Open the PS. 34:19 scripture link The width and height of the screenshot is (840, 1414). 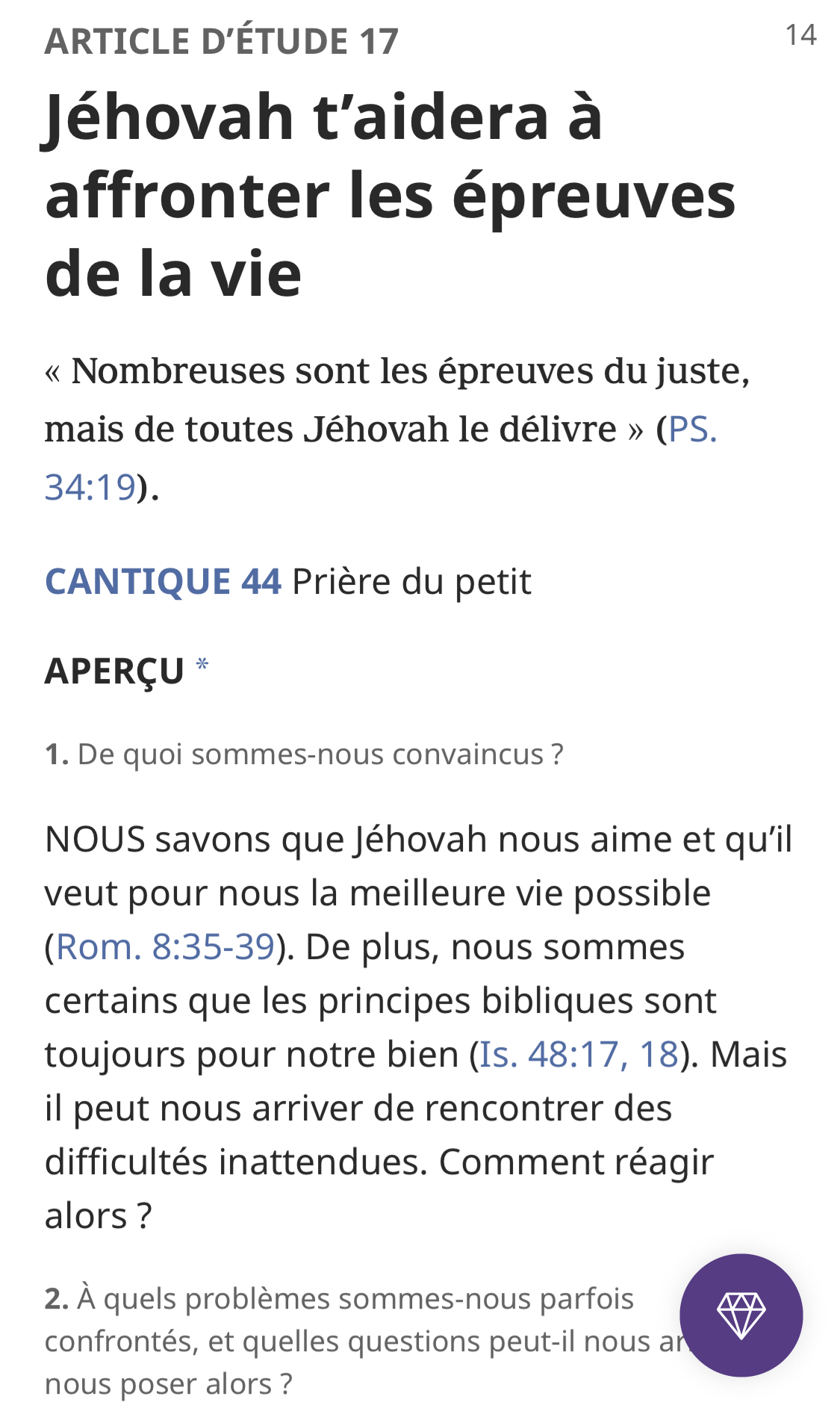tap(691, 430)
